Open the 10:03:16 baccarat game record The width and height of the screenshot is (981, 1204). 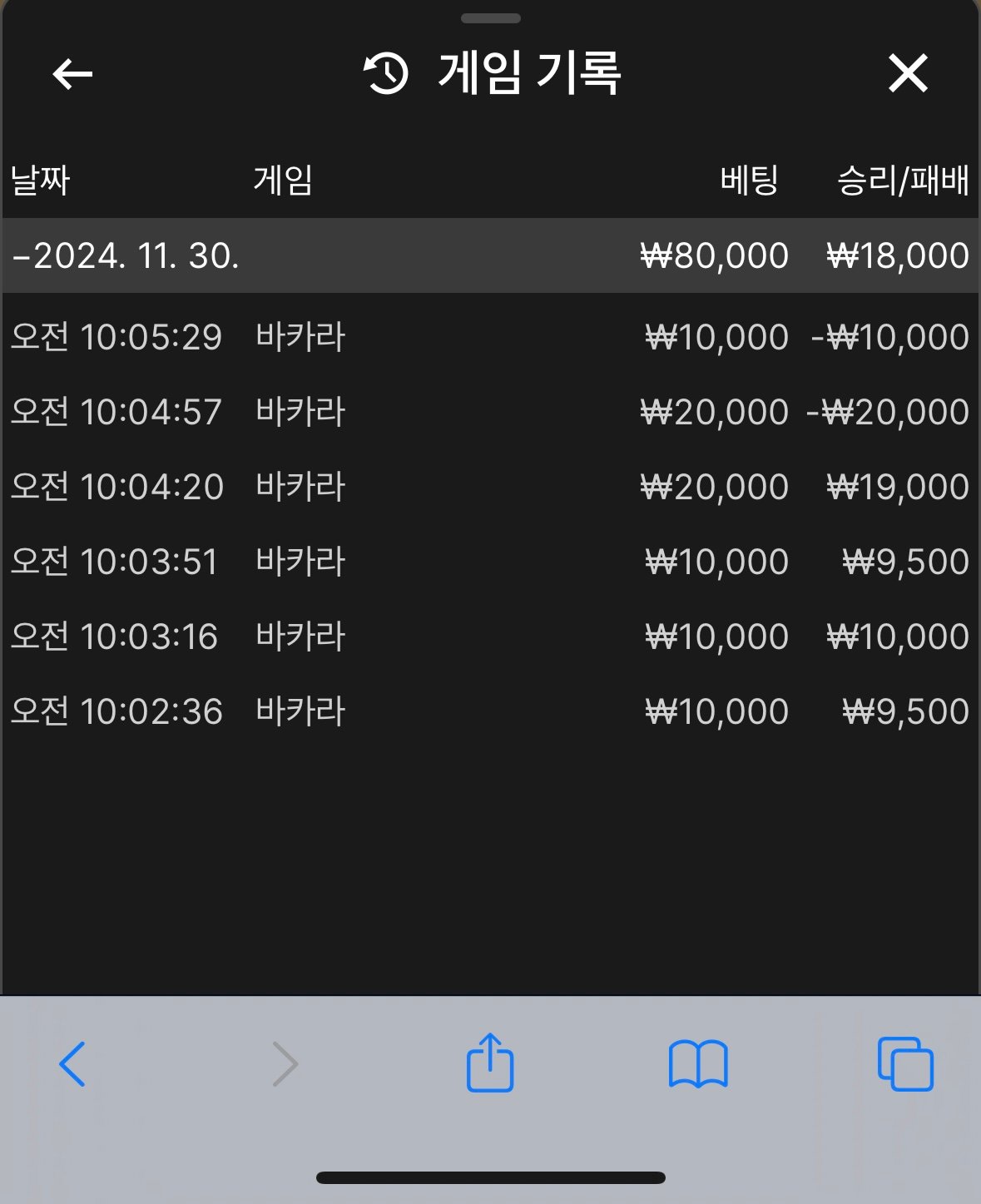489,637
